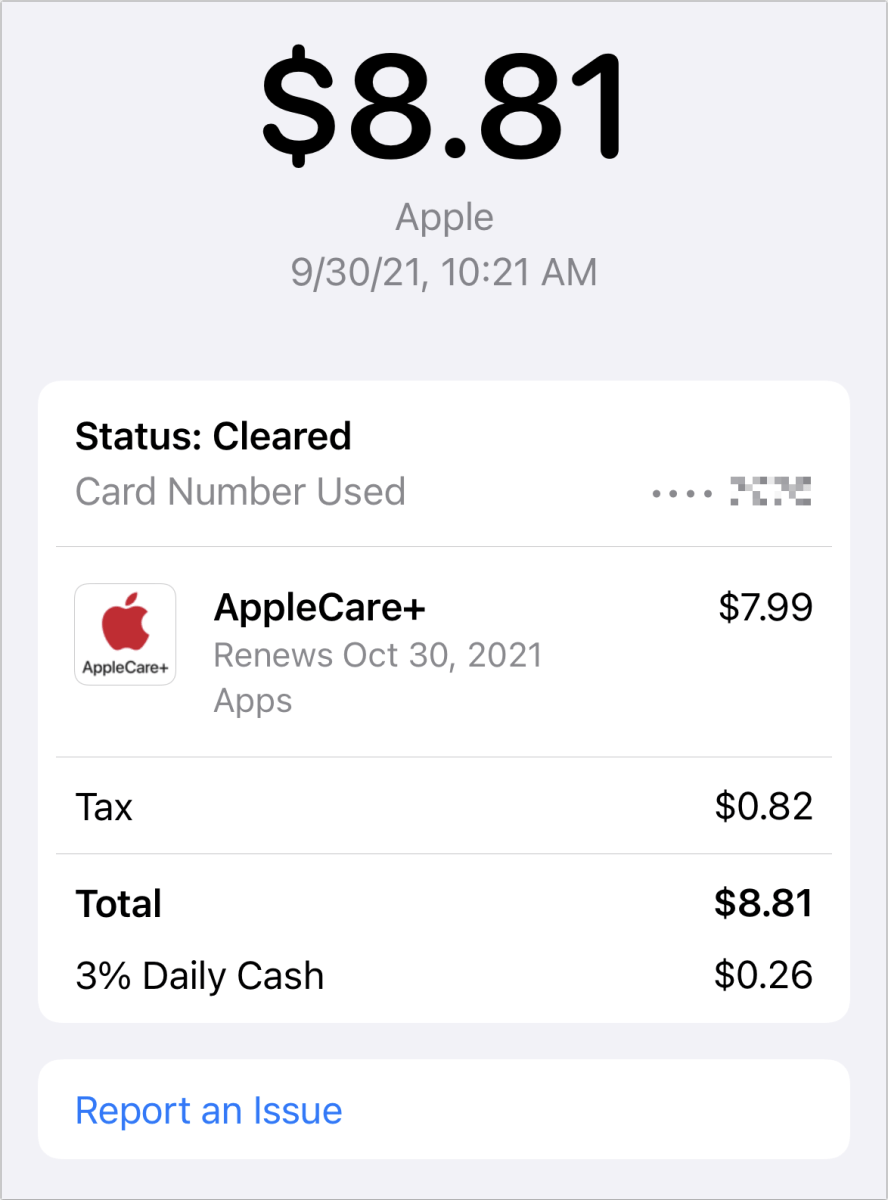The image size is (888, 1200).
Task: Click the transaction date and time
Action: pyautogui.click(x=444, y=271)
